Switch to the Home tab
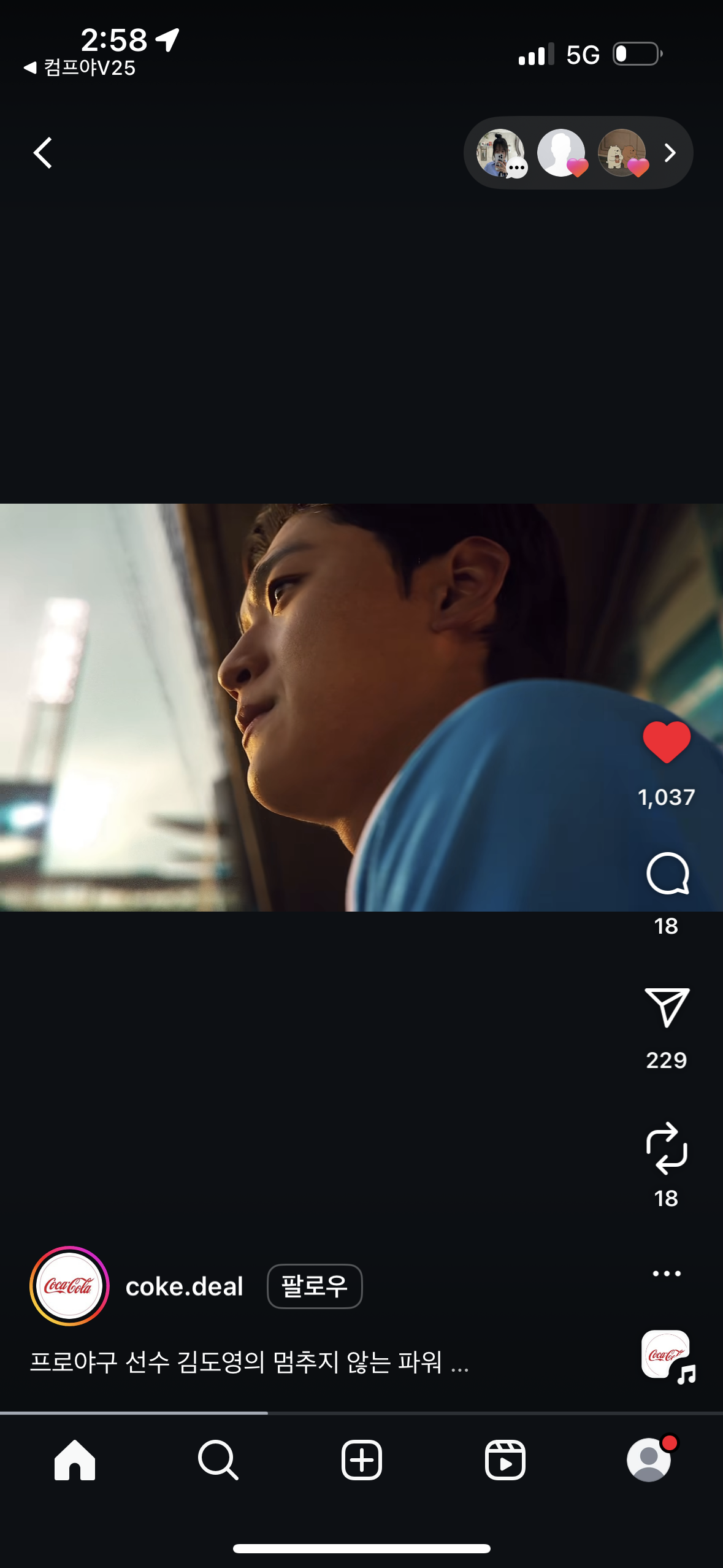The image size is (723, 1568). point(75,1460)
